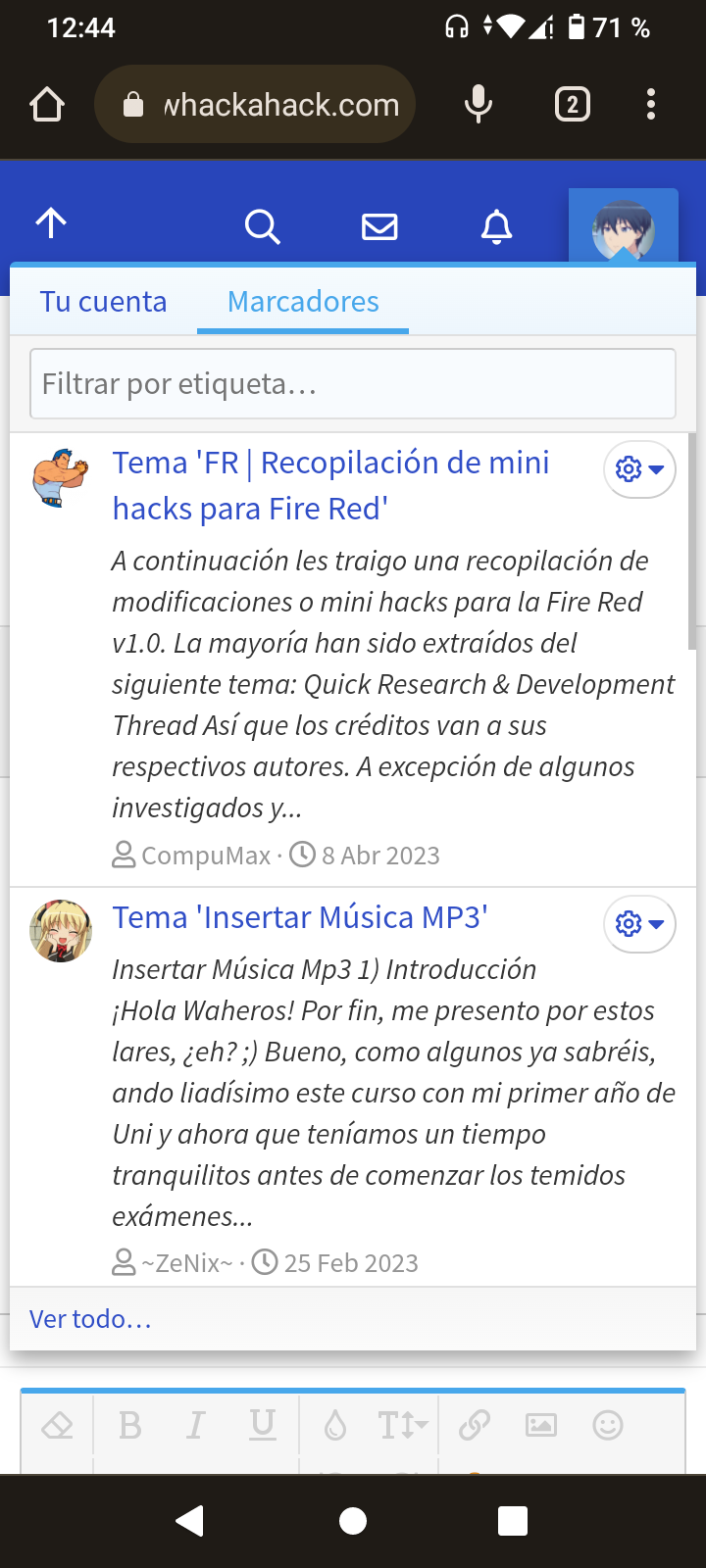Open the smiley icon to add an emoji
The width and height of the screenshot is (706, 1568).
click(608, 1426)
